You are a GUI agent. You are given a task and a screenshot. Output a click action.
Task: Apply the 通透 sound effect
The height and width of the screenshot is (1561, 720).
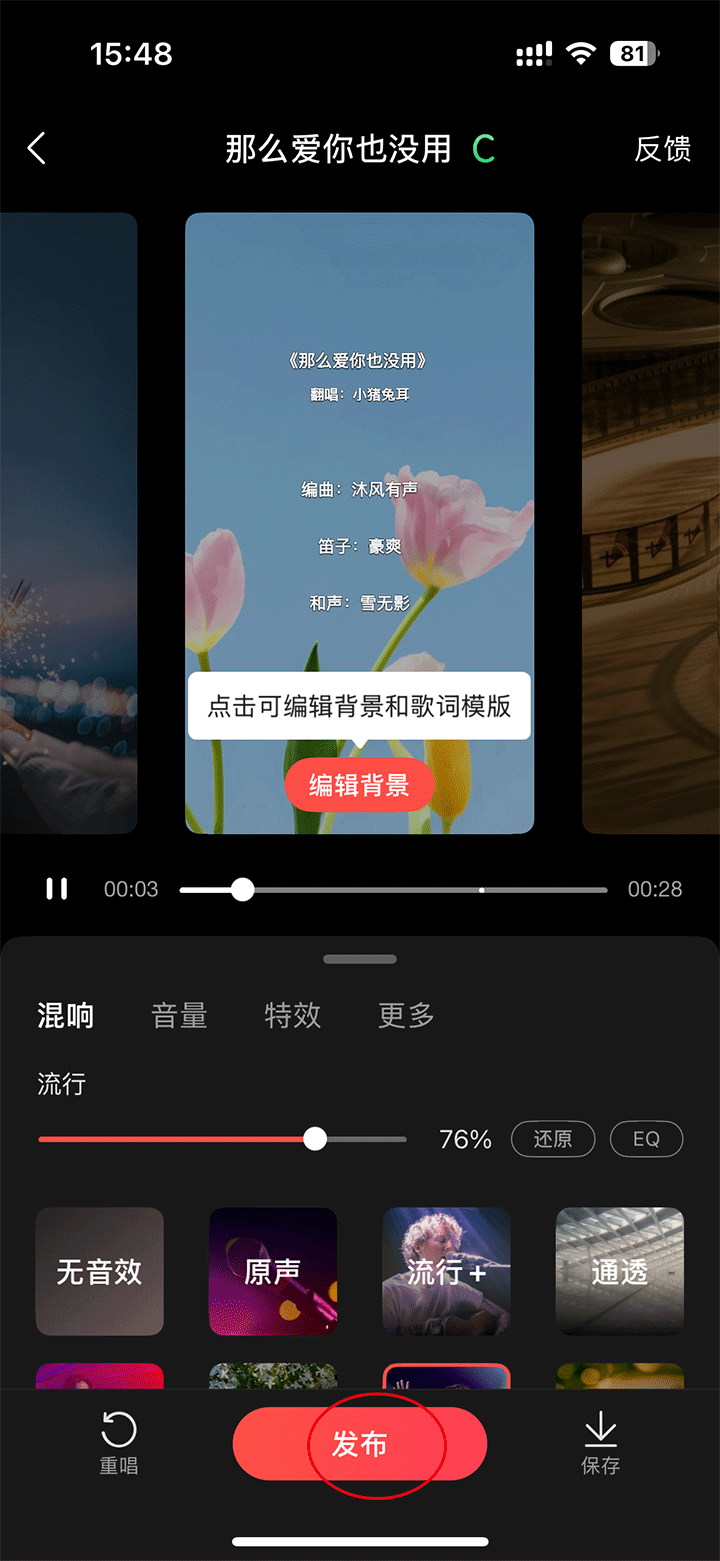tap(619, 1271)
